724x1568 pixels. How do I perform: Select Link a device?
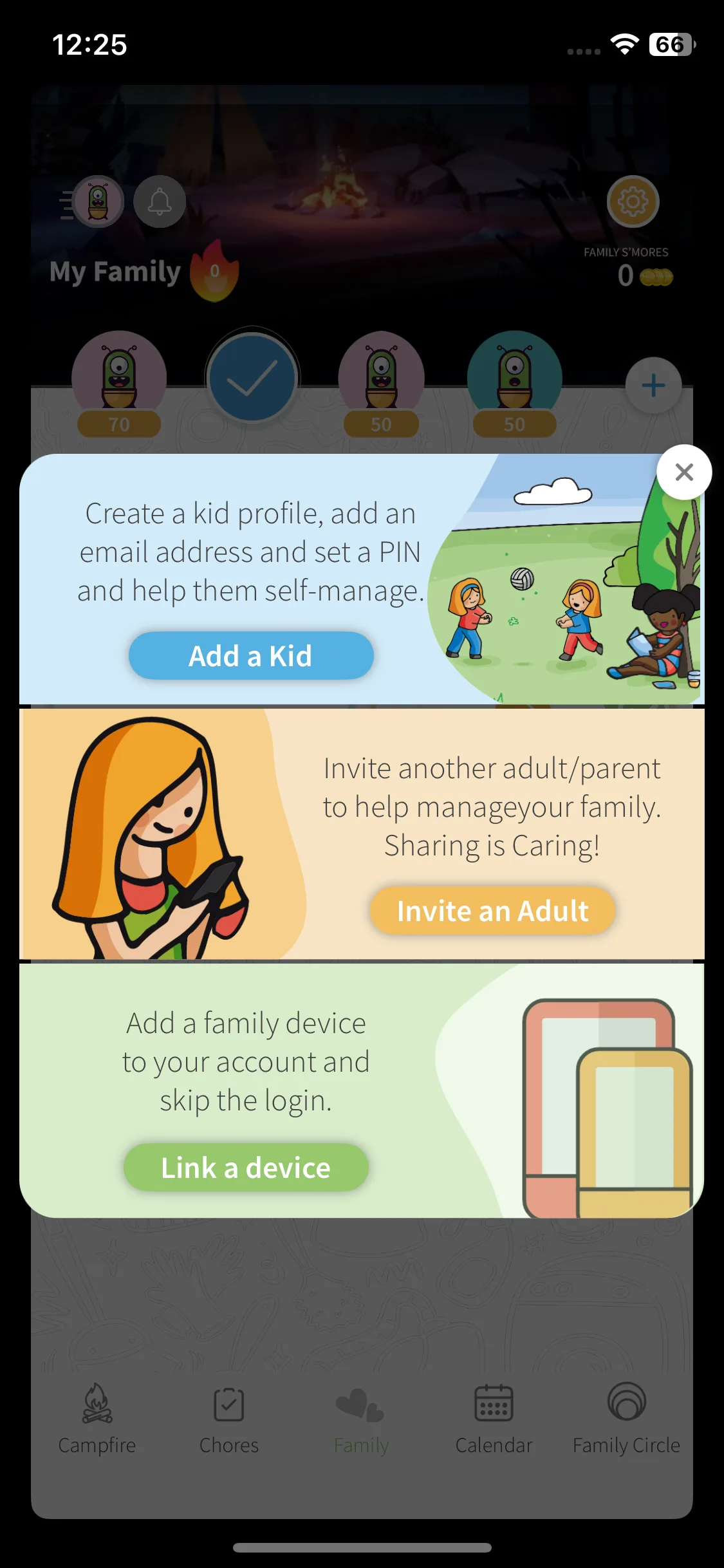[x=246, y=1167]
